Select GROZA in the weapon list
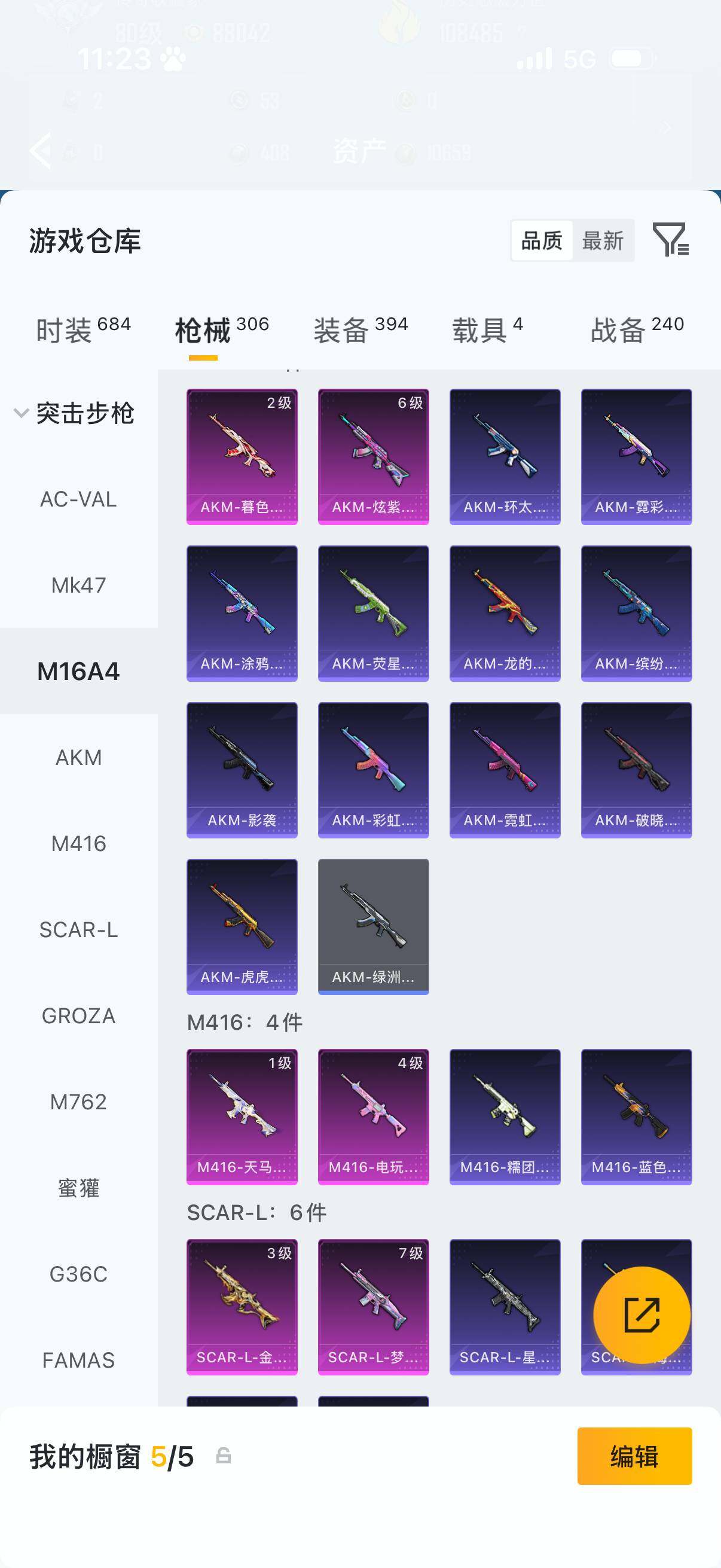Viewport: 721px width, 1568px height. 78,1016
